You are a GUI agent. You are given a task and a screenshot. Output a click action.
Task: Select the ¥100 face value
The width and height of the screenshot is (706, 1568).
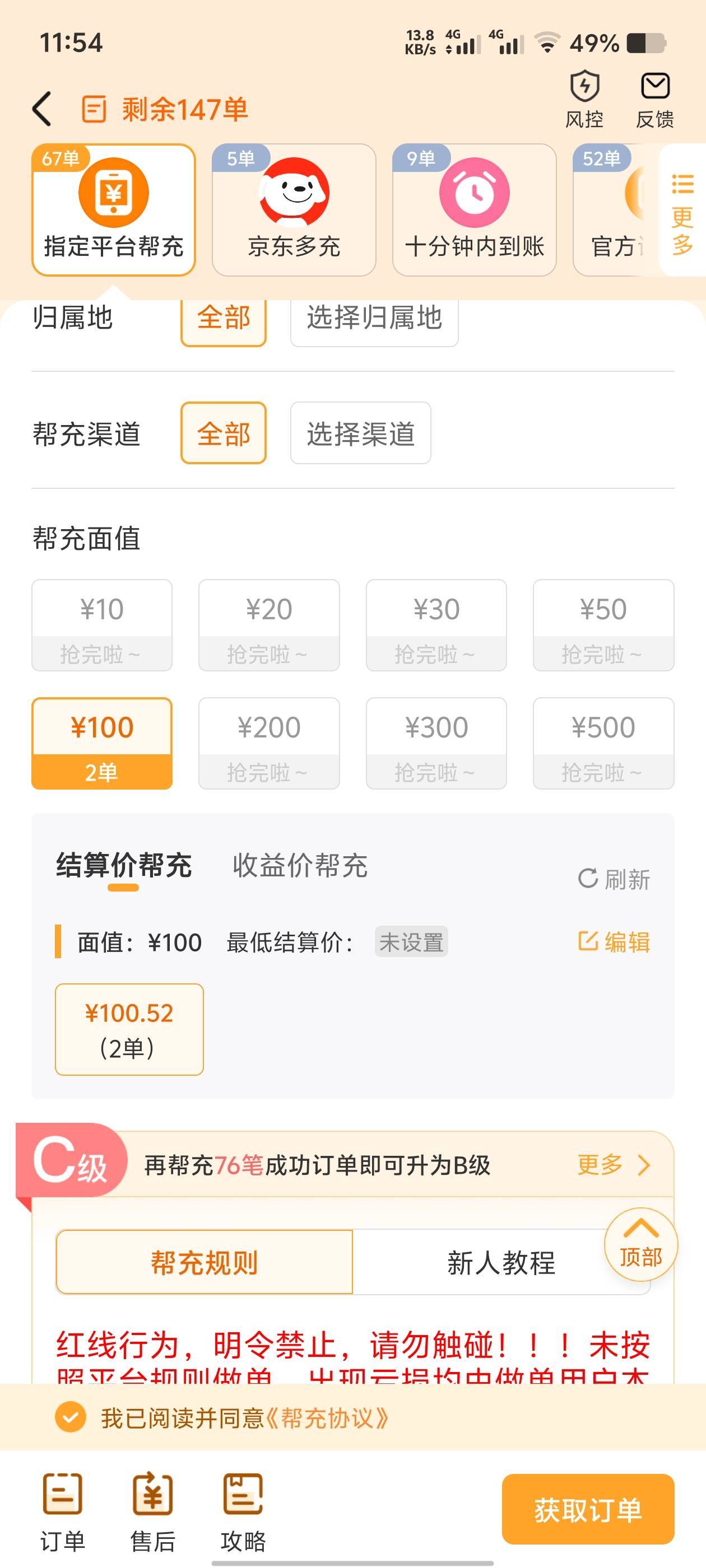pyautogui.click(x=102, y=743)
